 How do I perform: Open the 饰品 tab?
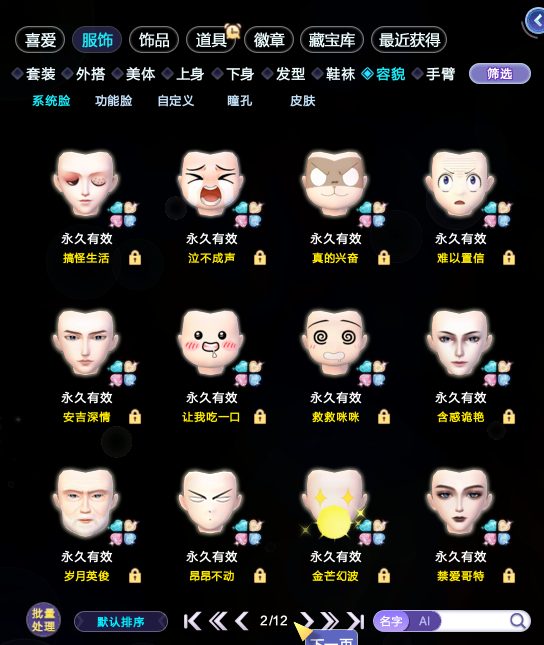[x=154, y=40]
